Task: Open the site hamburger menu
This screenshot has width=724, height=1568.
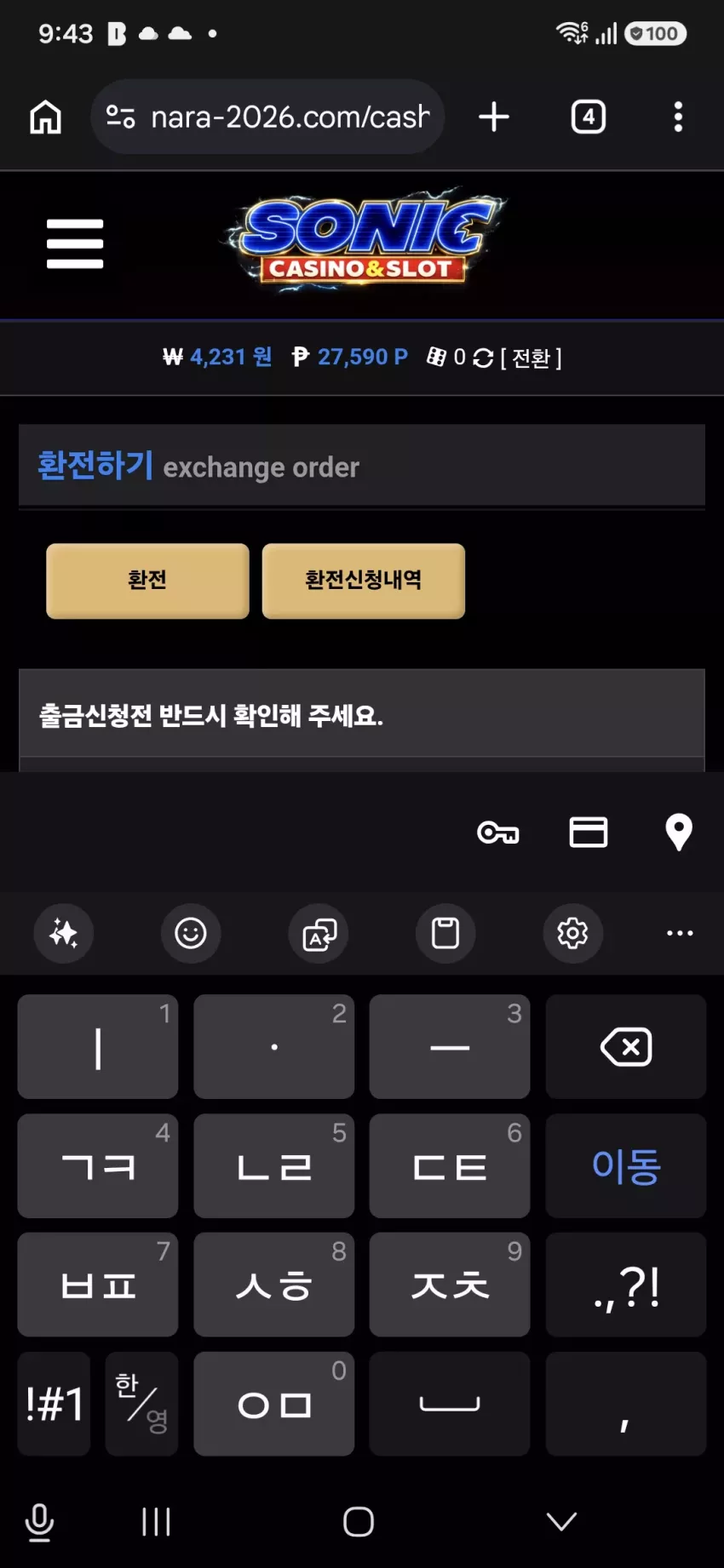Action: click(75, 243)
